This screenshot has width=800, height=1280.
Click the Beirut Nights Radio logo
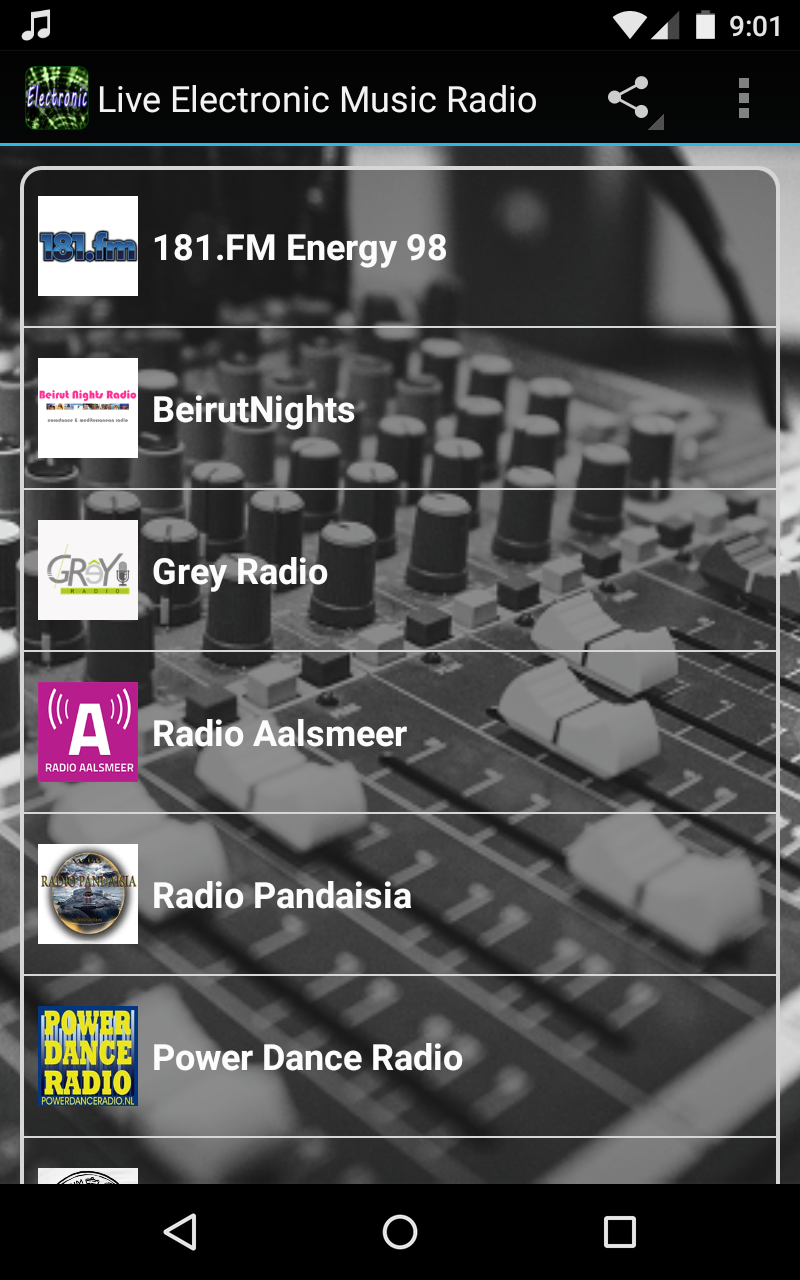tap(88, 408)
